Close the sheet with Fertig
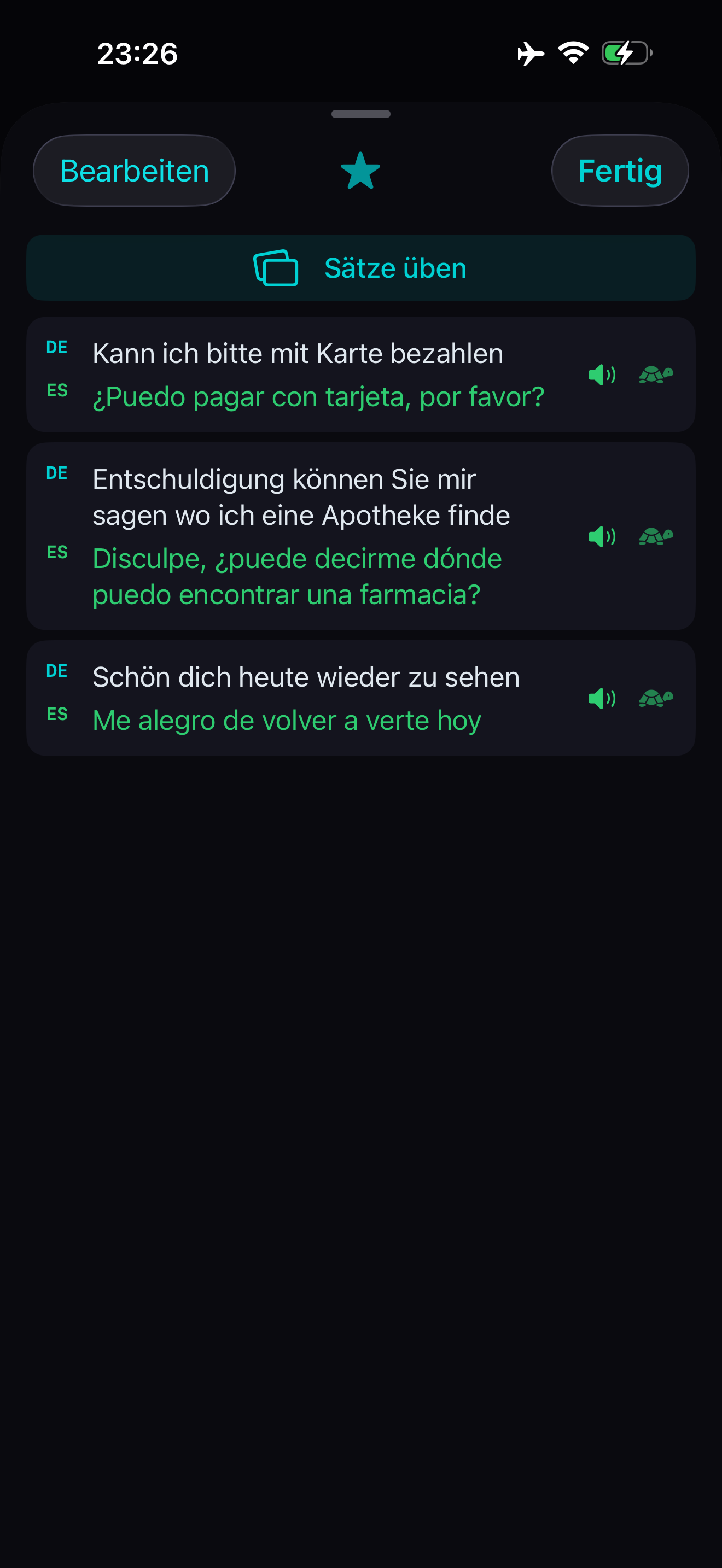This screenshot has height=1568, width=722. pyautogui.click(x=620, y=171)
